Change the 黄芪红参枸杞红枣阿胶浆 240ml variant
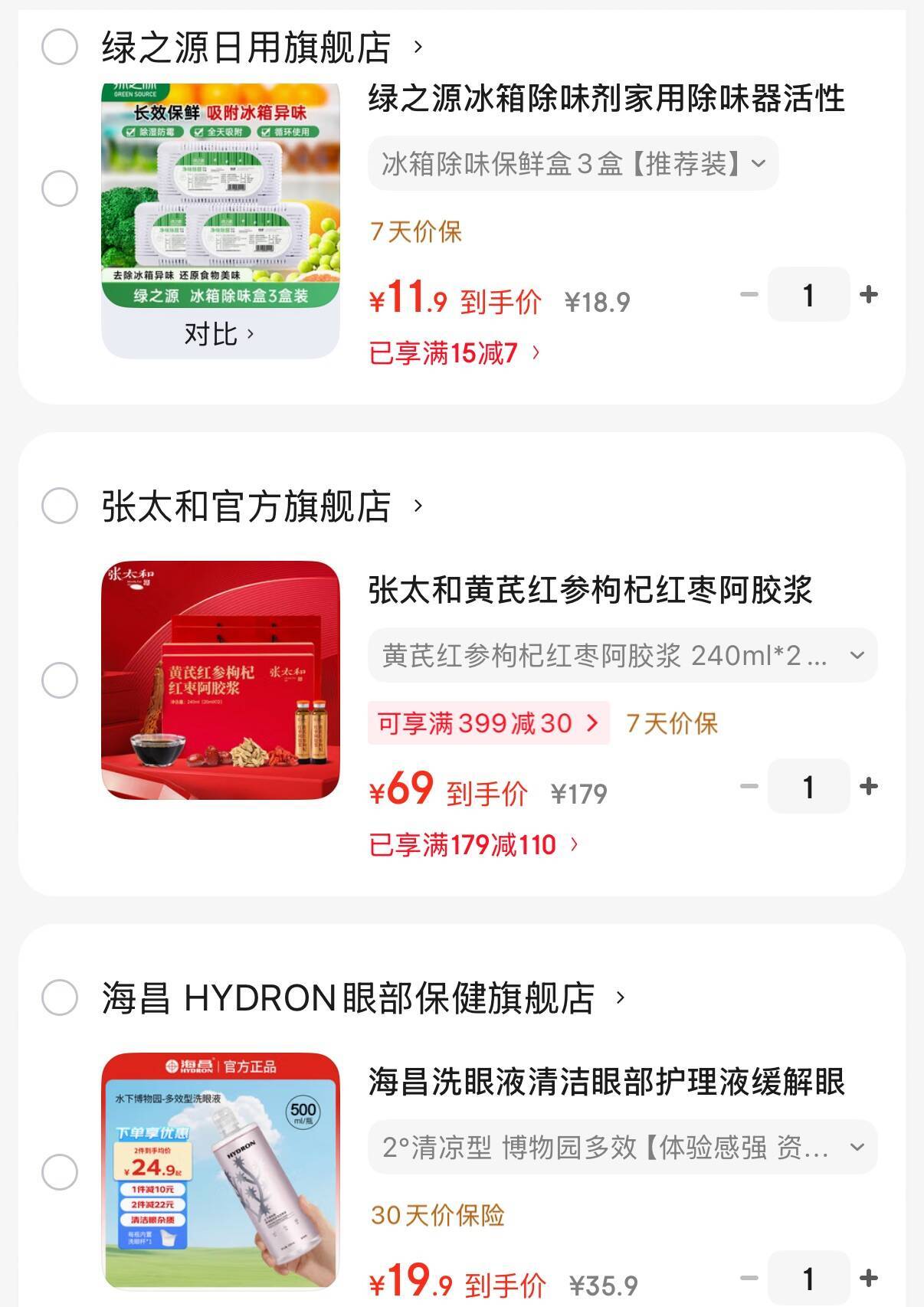The image size is (924, 1307). [622, 655]
